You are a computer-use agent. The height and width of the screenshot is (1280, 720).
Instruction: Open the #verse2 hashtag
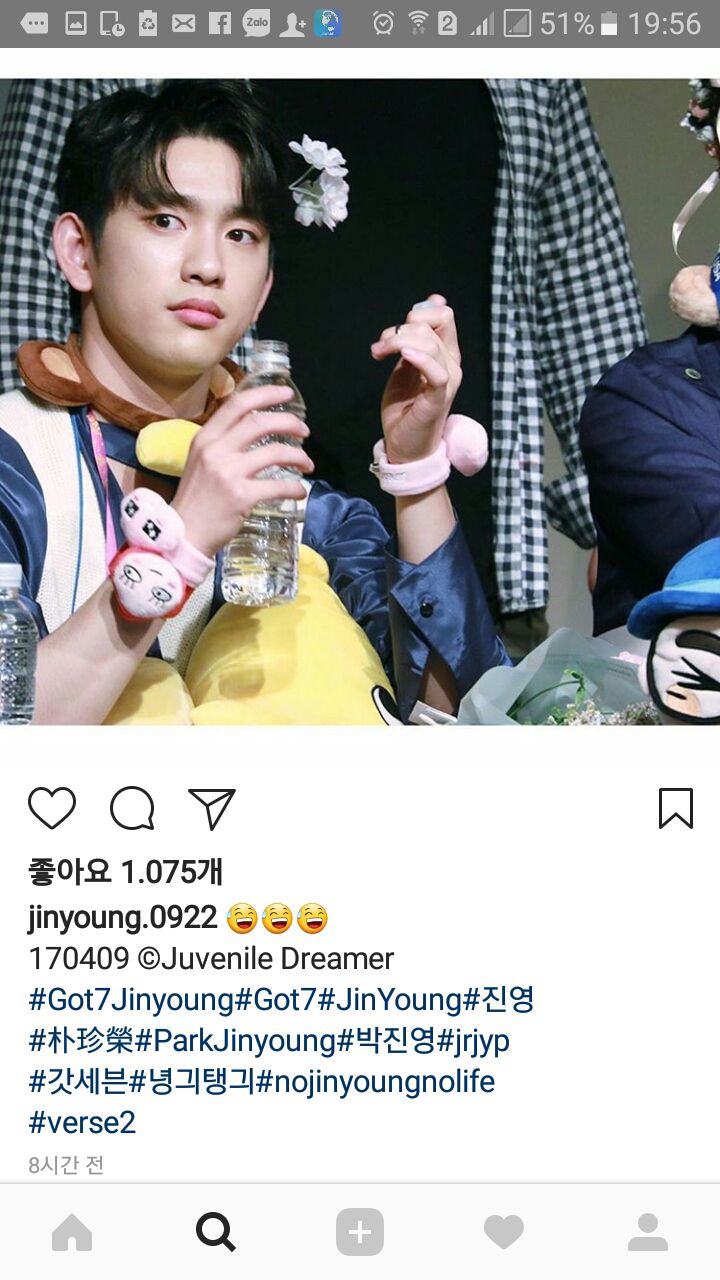point(82,1122)
